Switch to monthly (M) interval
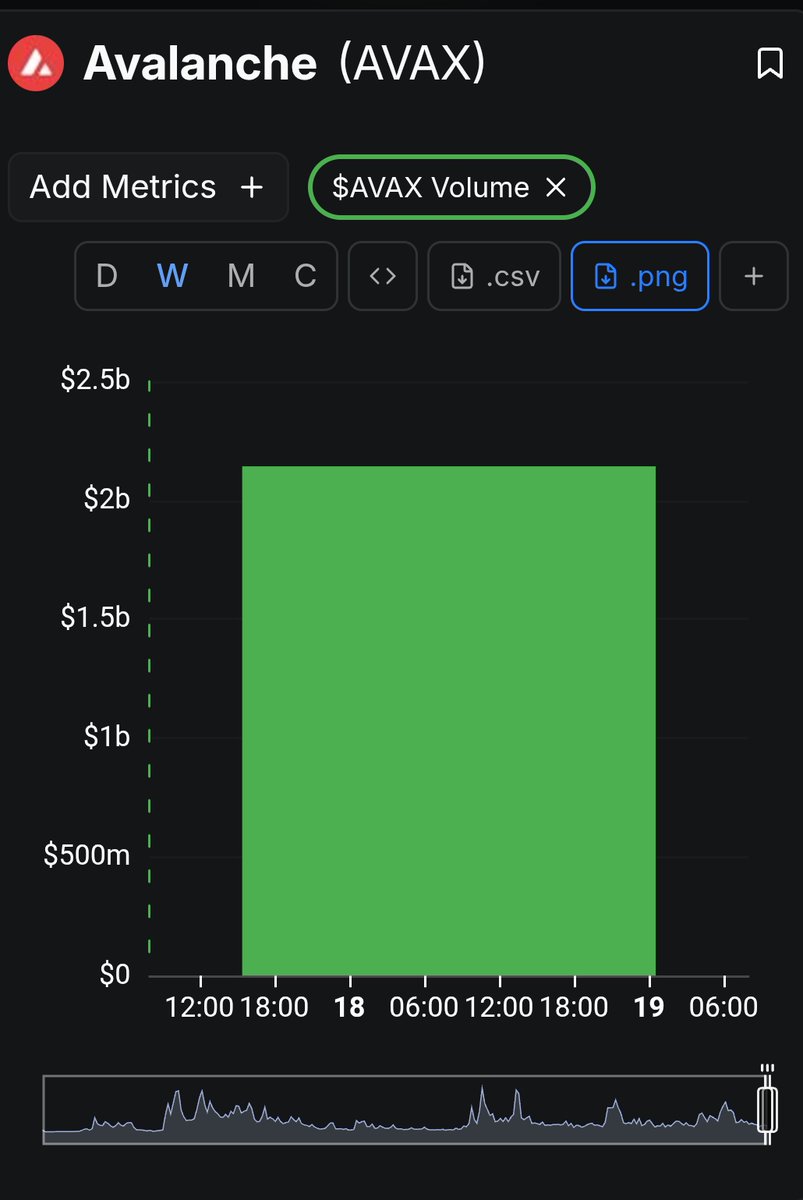 [x=240, y=276]
